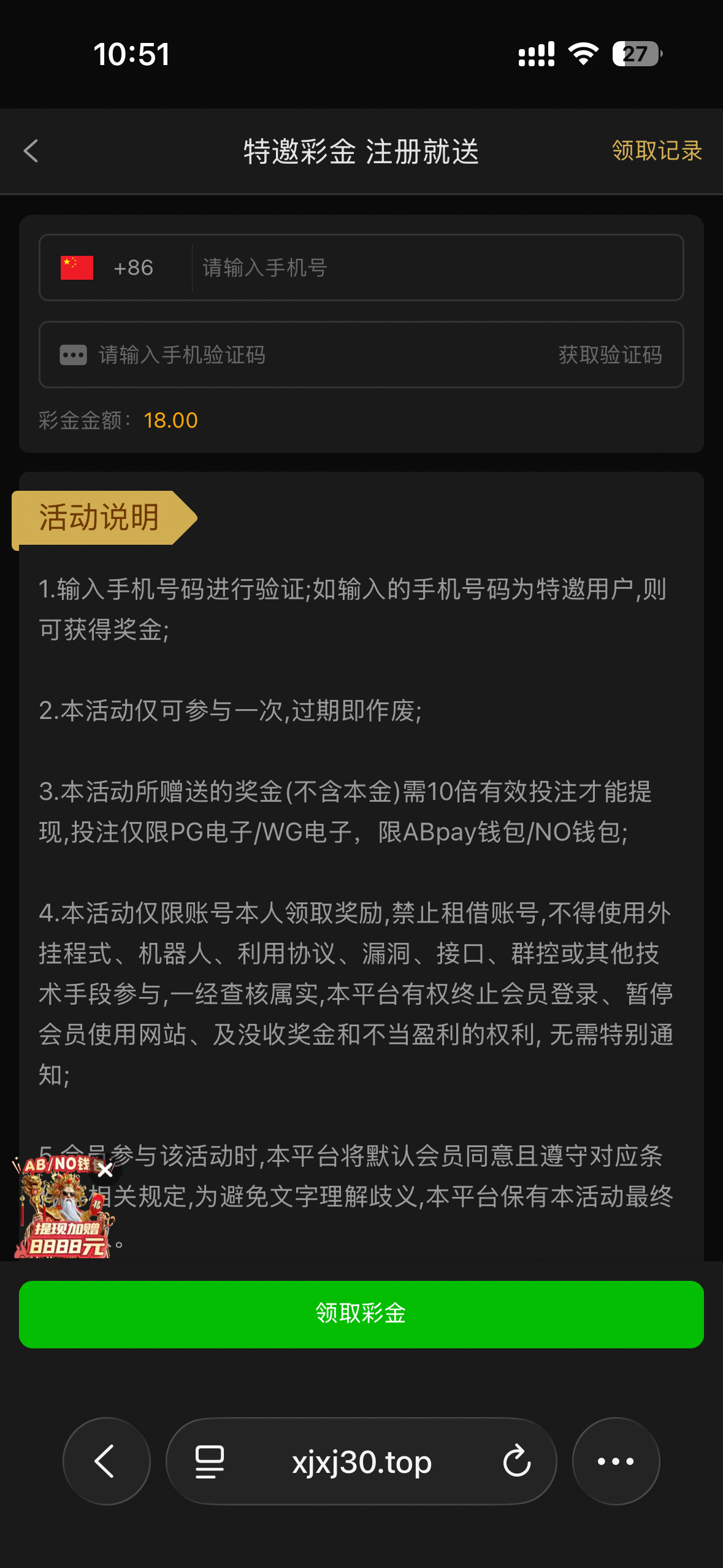Tap the address bar showing xjxj30.top
723x1568 pixels.
point(361,1461)
